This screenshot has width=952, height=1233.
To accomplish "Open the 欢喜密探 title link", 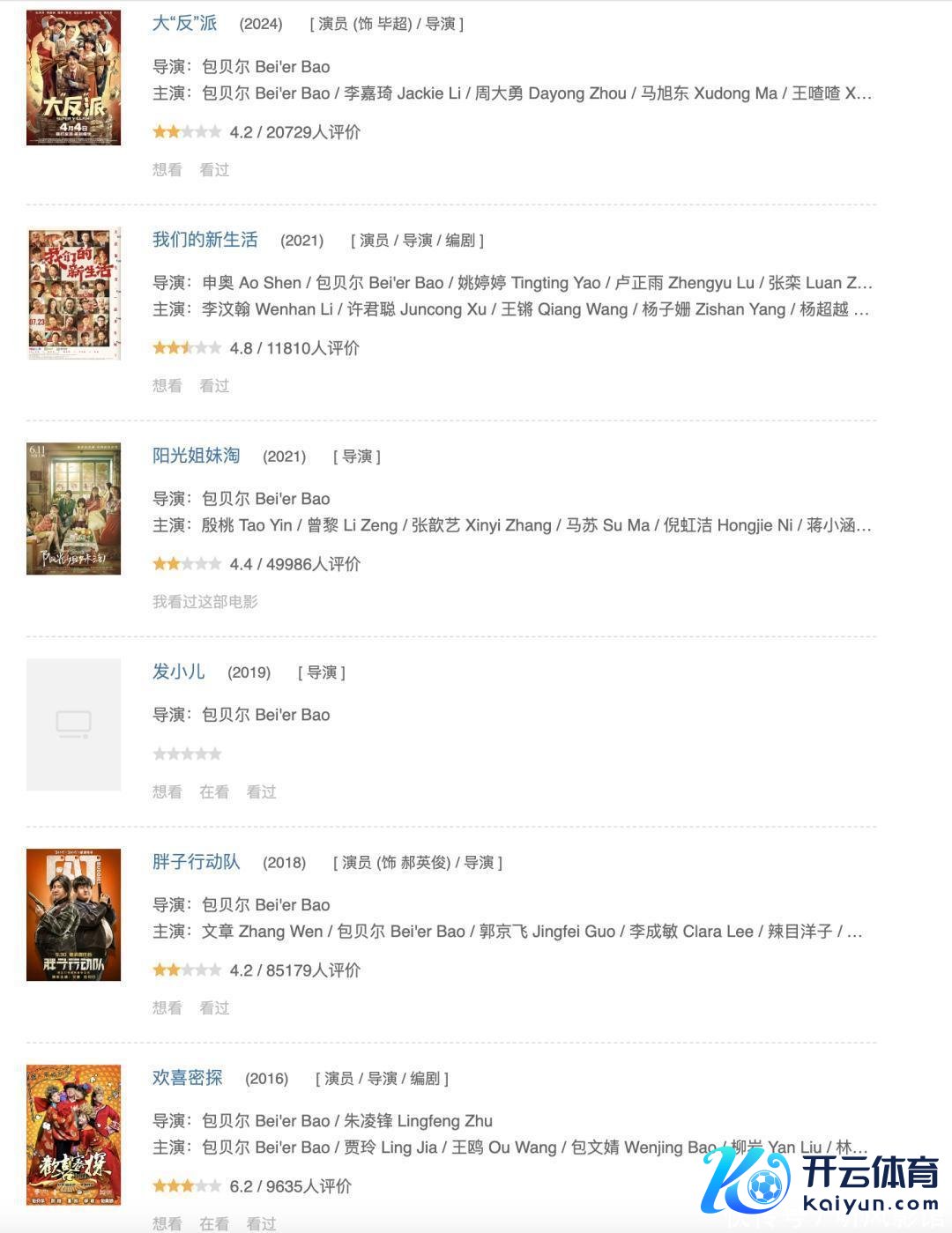I will tap(187, 1078).
